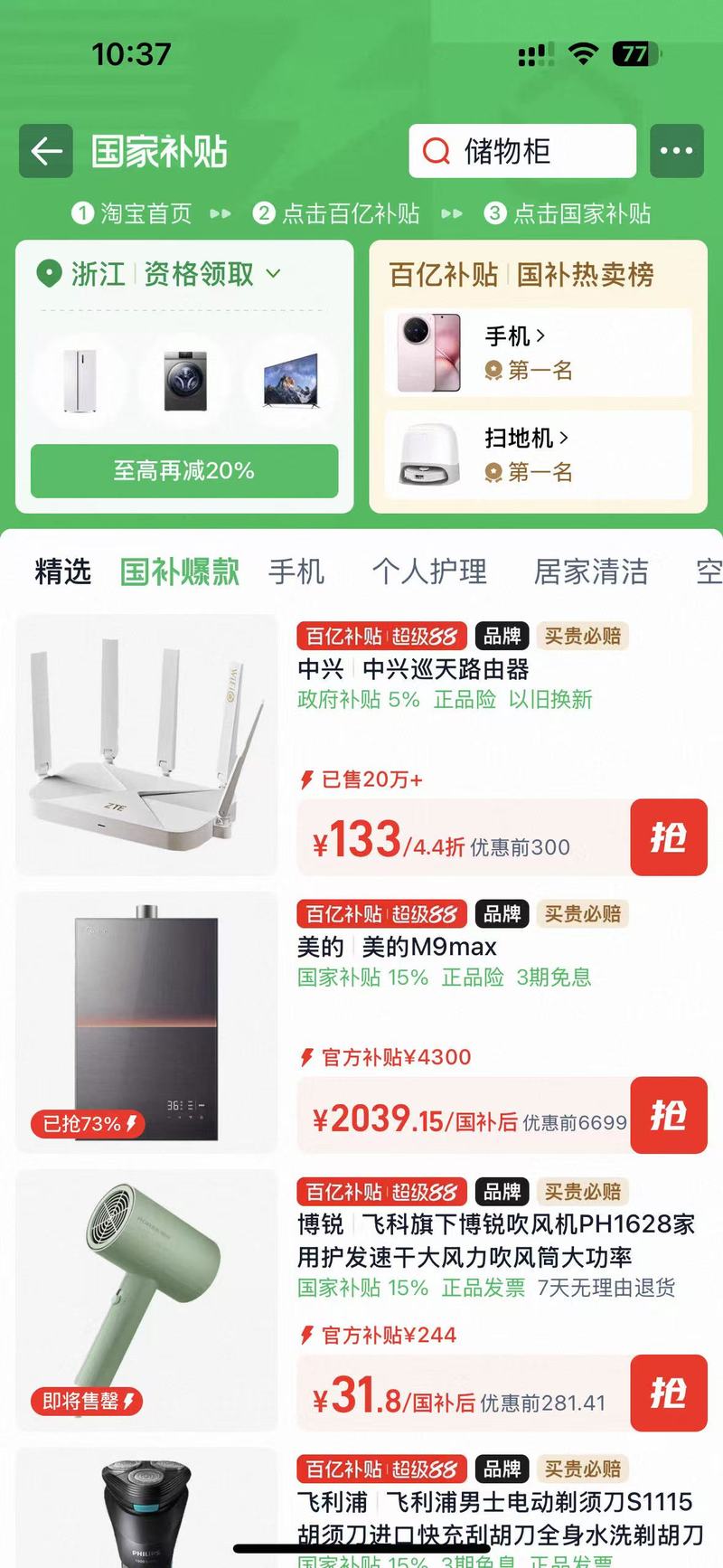The height and width of the screenshot is (1568, 723).
Task: Open the 美的M9max product image
Action: [x=147, y=1022]
